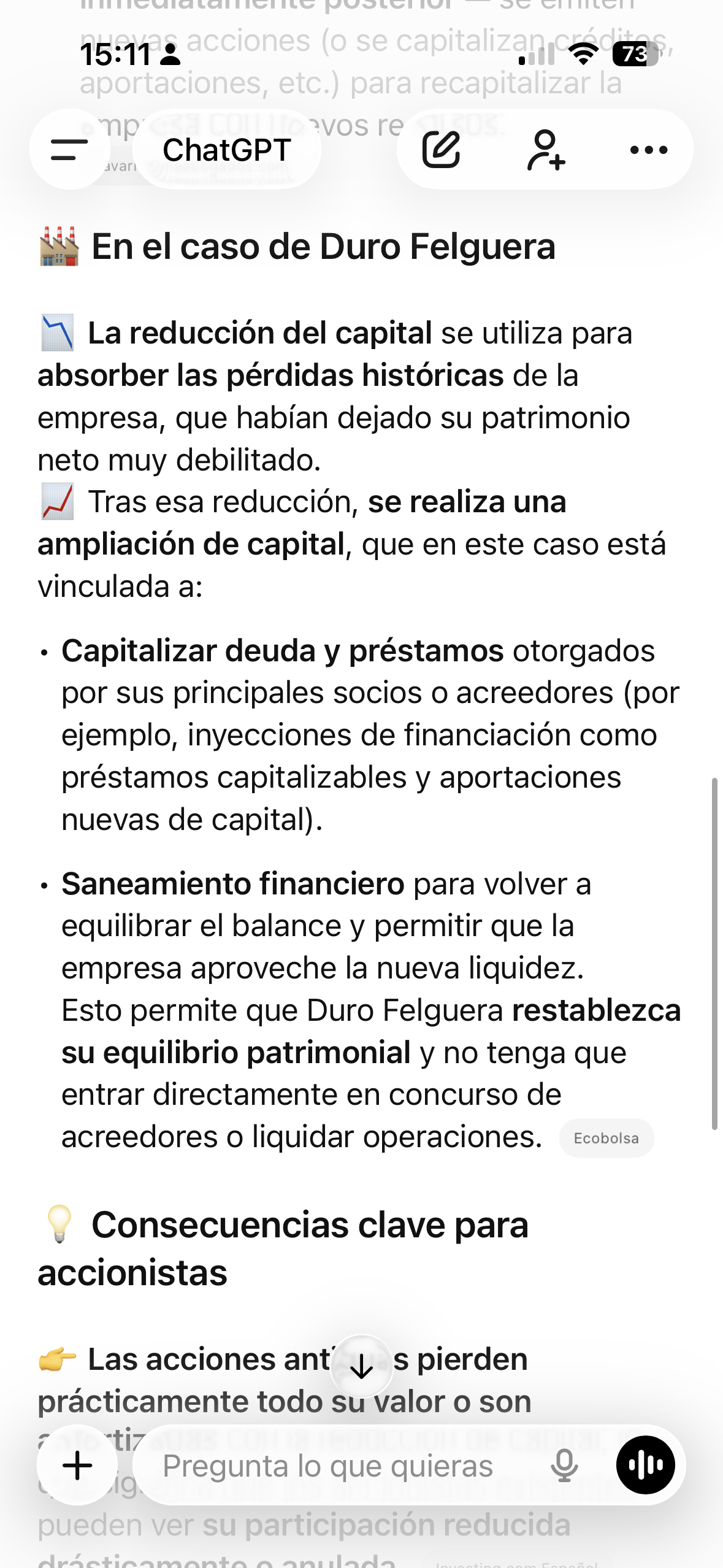Open the three-dot overflow menu
Viewport: 723px width, 1568px height.
649,149
